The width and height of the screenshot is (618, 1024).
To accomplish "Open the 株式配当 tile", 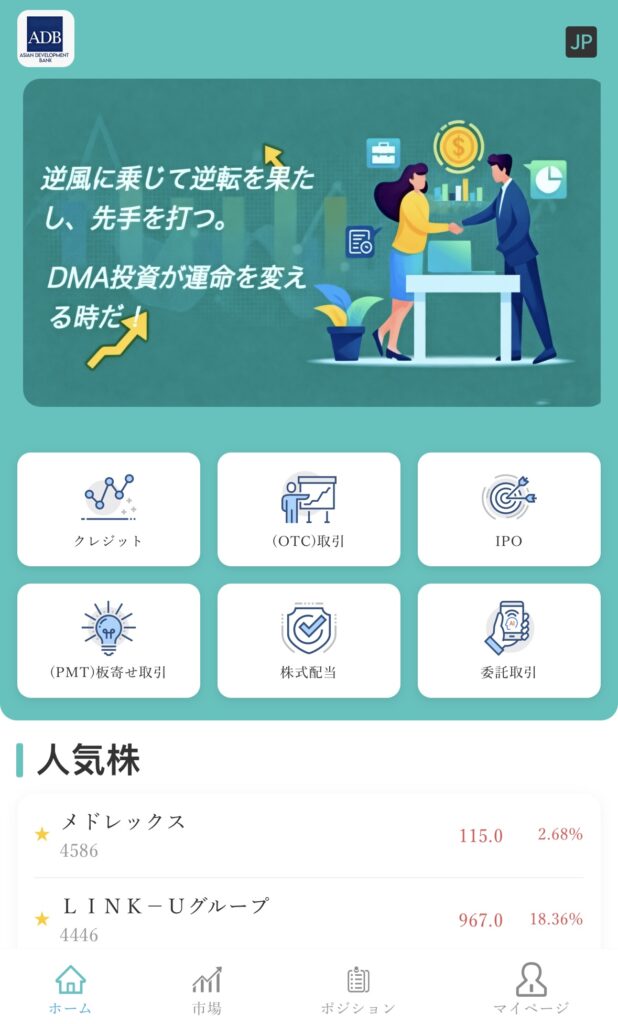I will tap(308, 640).
